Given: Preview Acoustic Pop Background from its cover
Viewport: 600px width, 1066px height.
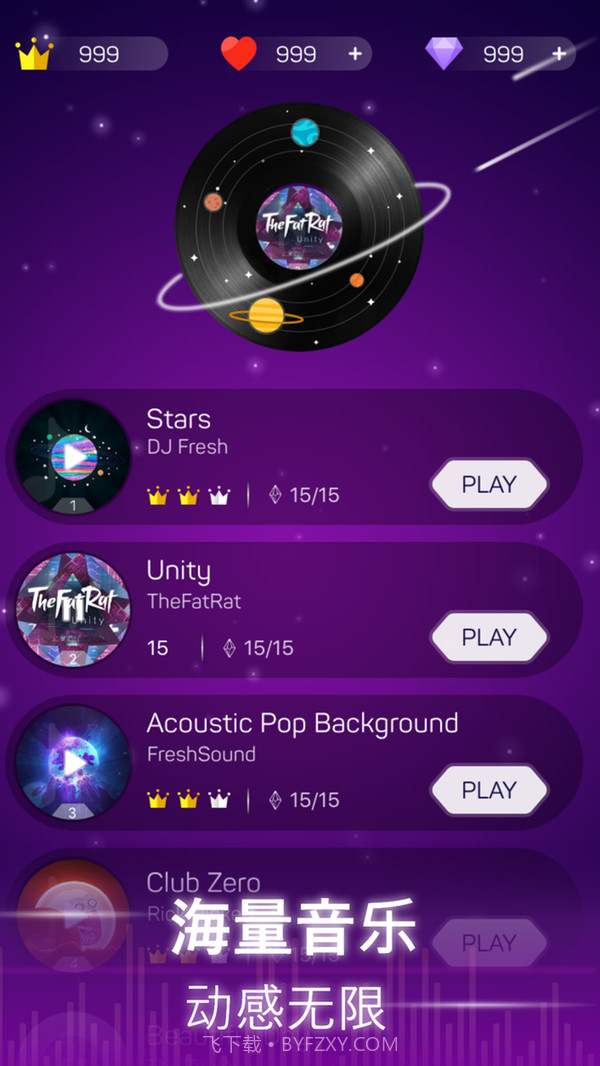Looking at the screenshot, I should pyautogui.click(x=74, y=763).
